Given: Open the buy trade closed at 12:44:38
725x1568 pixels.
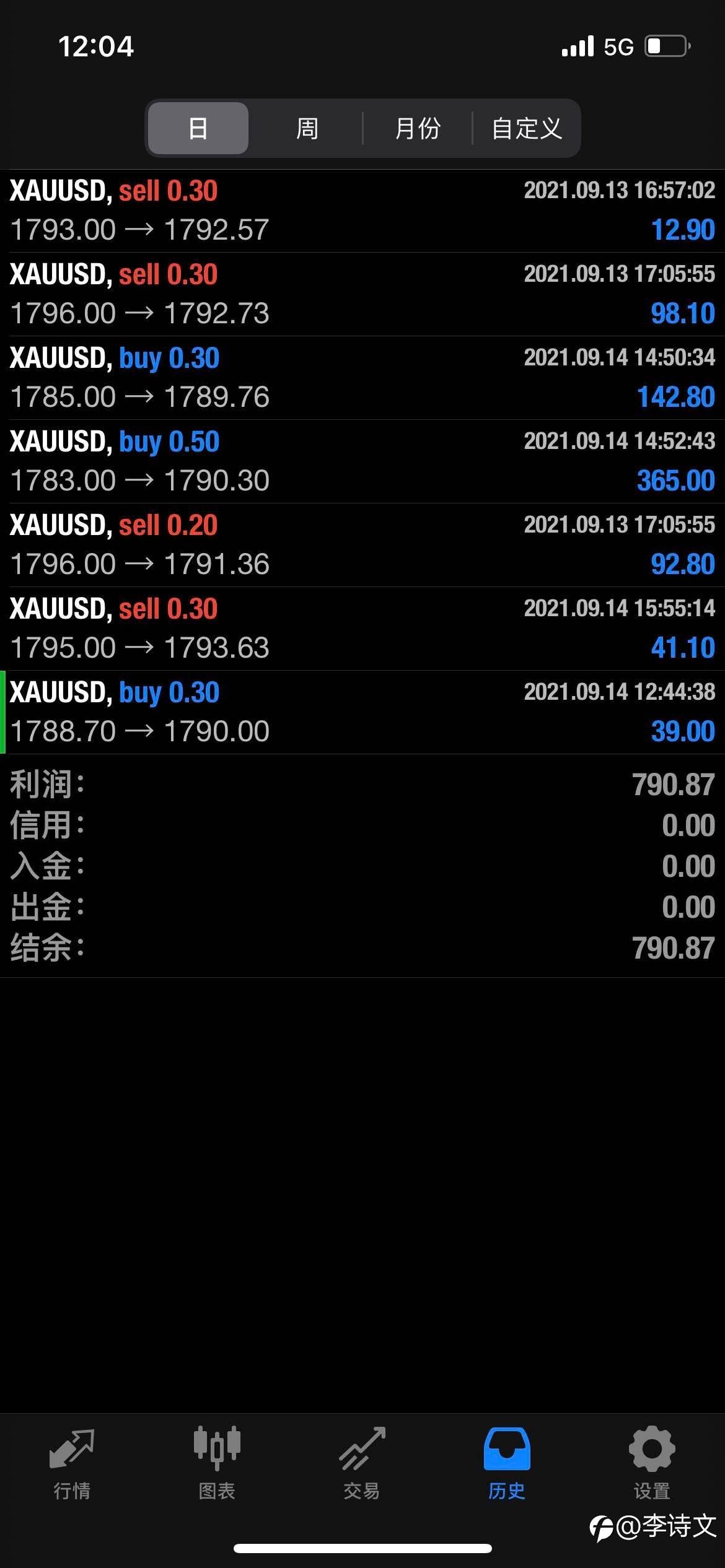Looking at the screenshot, I should (x=362, y=712).
